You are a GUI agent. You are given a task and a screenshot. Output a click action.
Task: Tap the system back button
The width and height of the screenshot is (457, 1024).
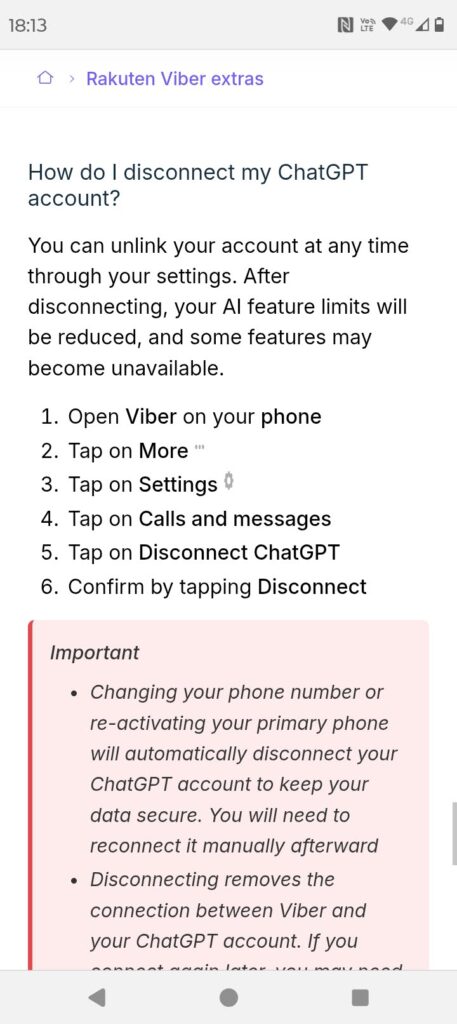pos(97,997)
